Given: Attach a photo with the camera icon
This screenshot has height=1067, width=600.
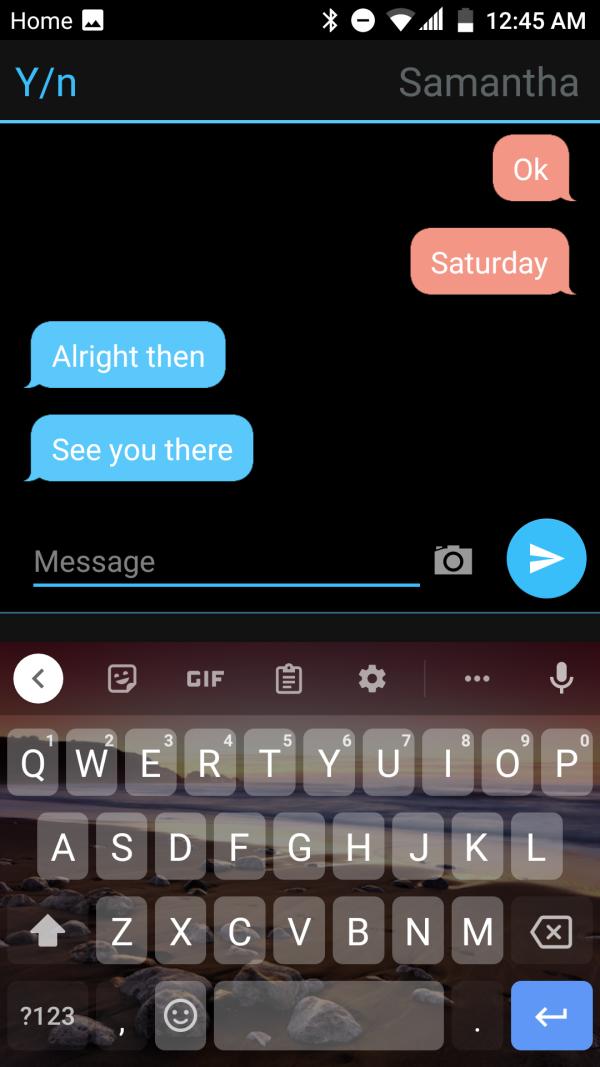Looking at the screenshot, I should [453, 560].
